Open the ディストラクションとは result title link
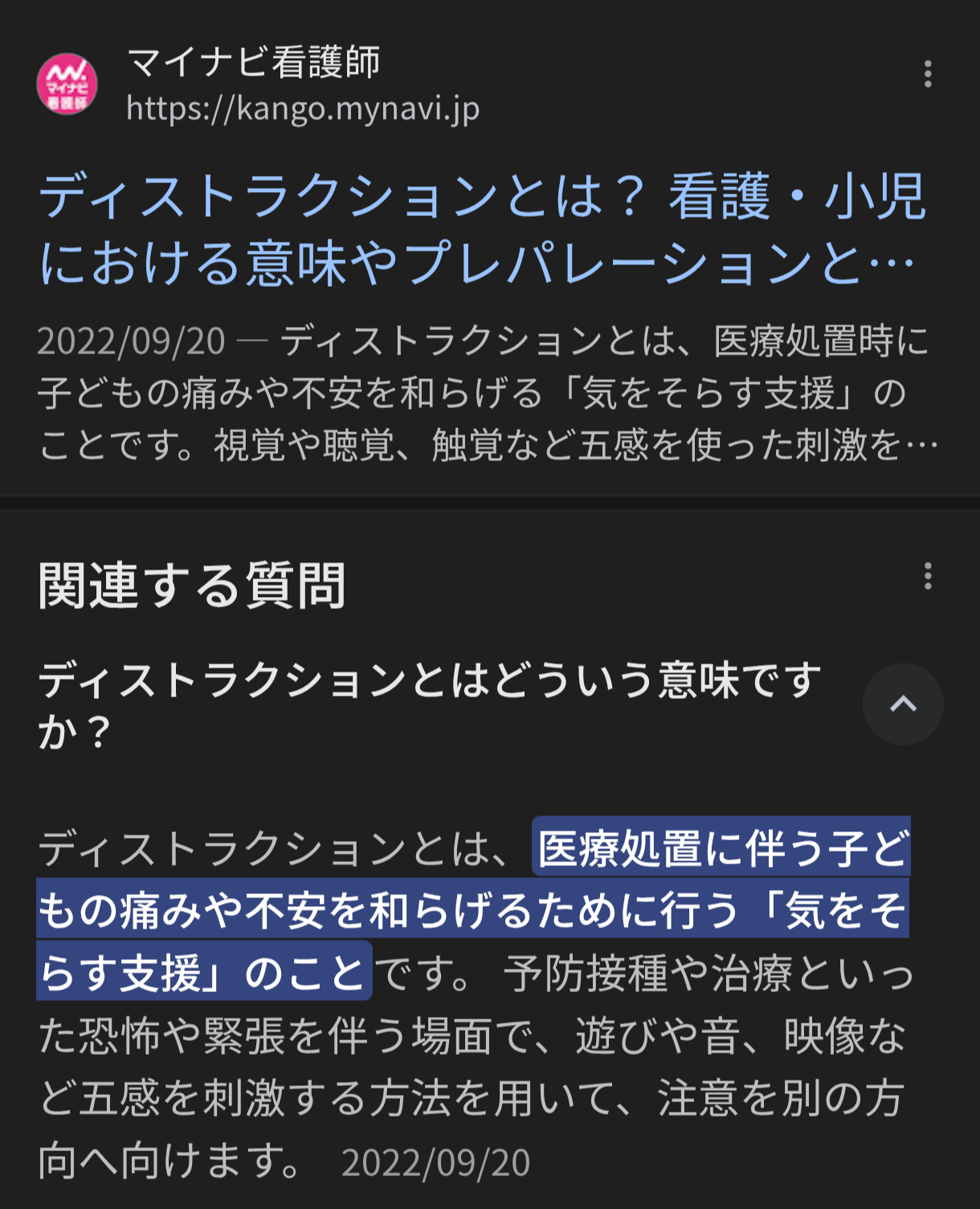 (x=482, y=229)
